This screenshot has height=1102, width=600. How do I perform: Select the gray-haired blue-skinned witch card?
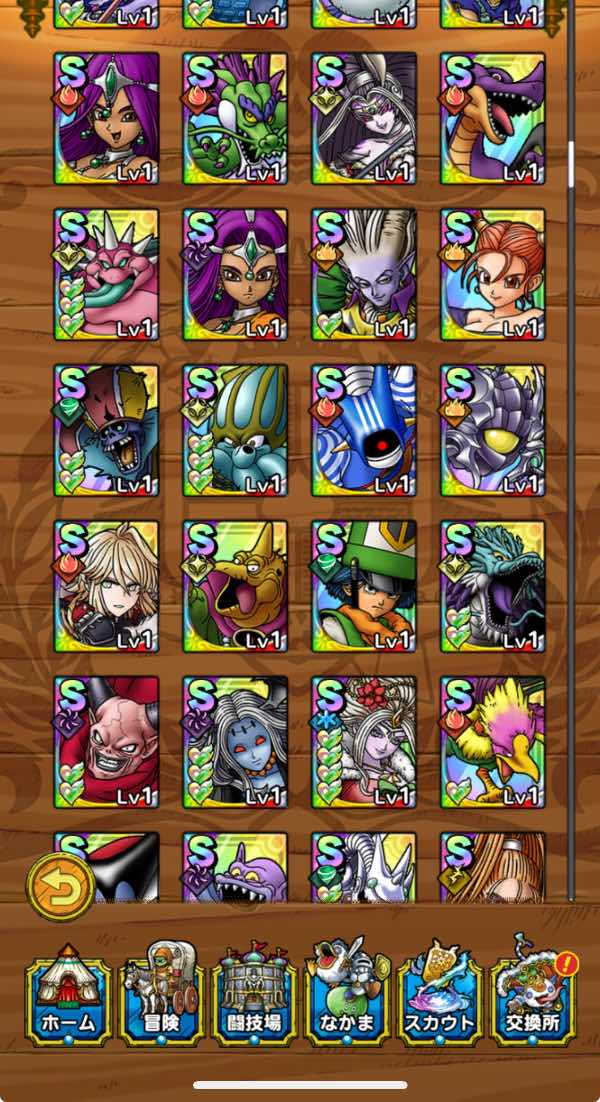tap(235, 742)
